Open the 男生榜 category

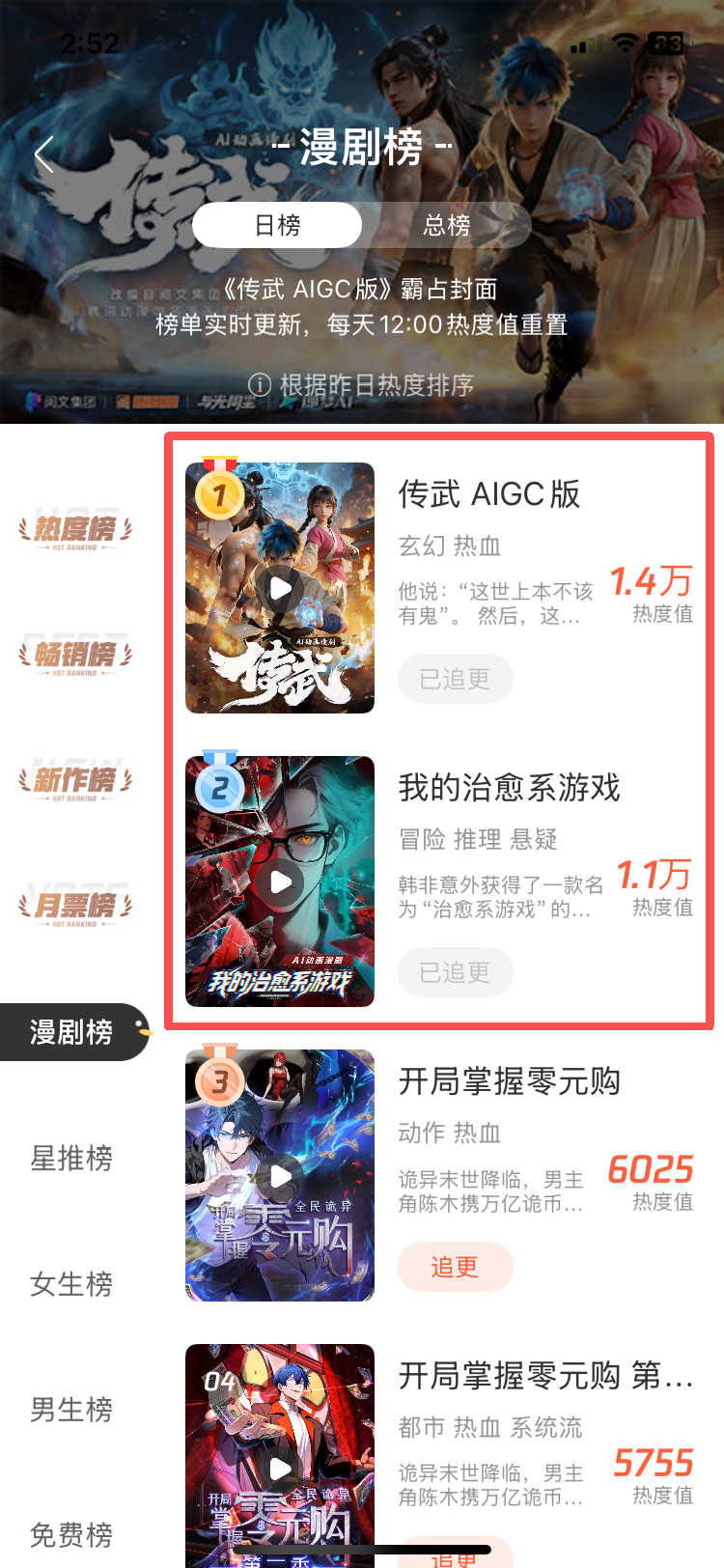click(71, 1409)
